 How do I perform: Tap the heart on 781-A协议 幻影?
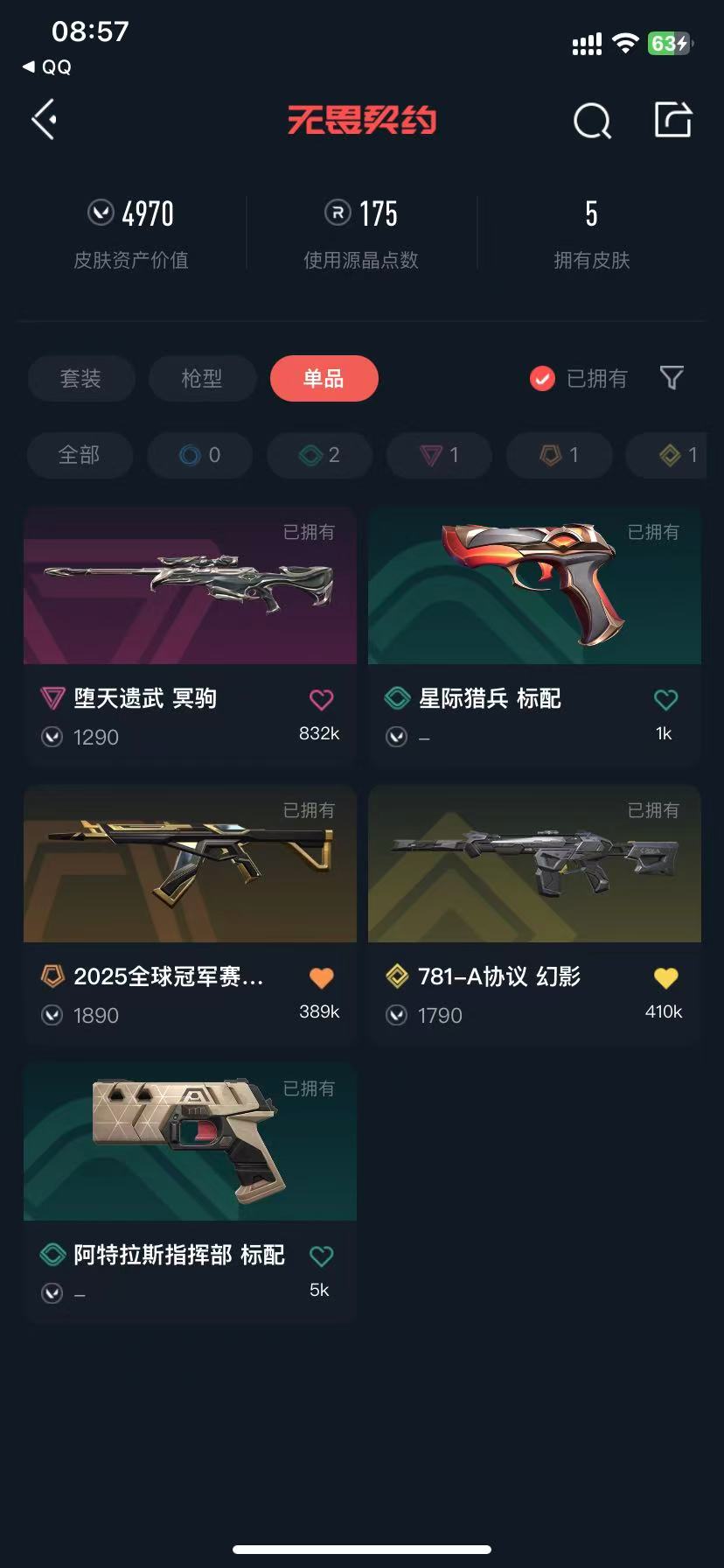point(665,977)
